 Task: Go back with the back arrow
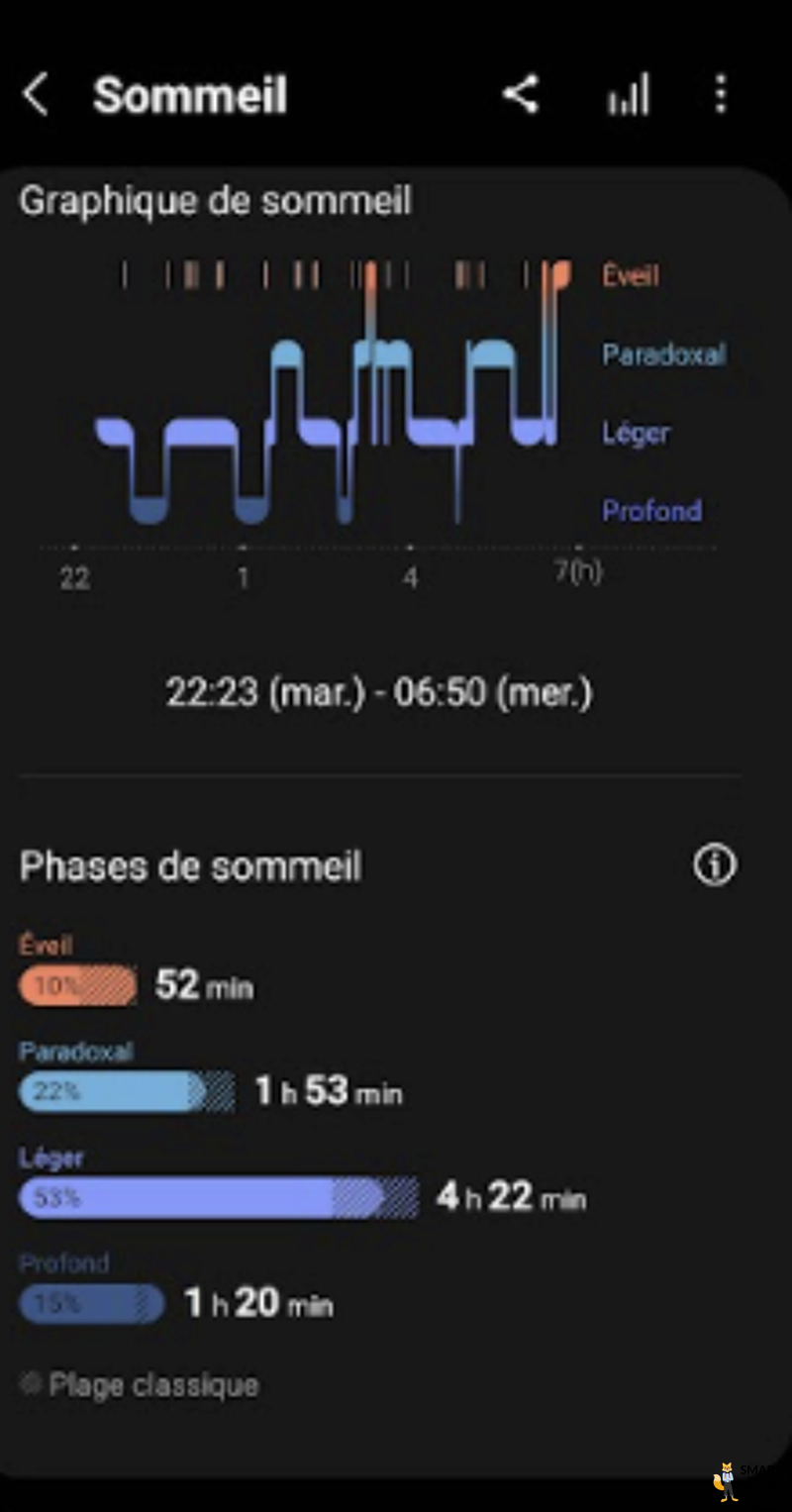click(x=36, y=94)
